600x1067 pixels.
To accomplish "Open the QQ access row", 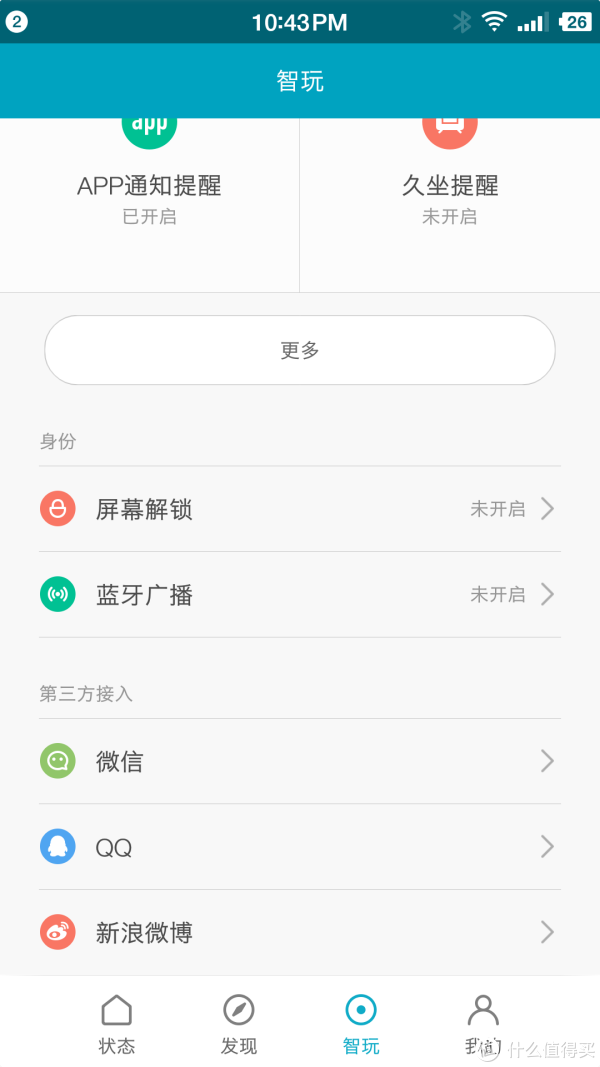I will (x=300, y=847).
